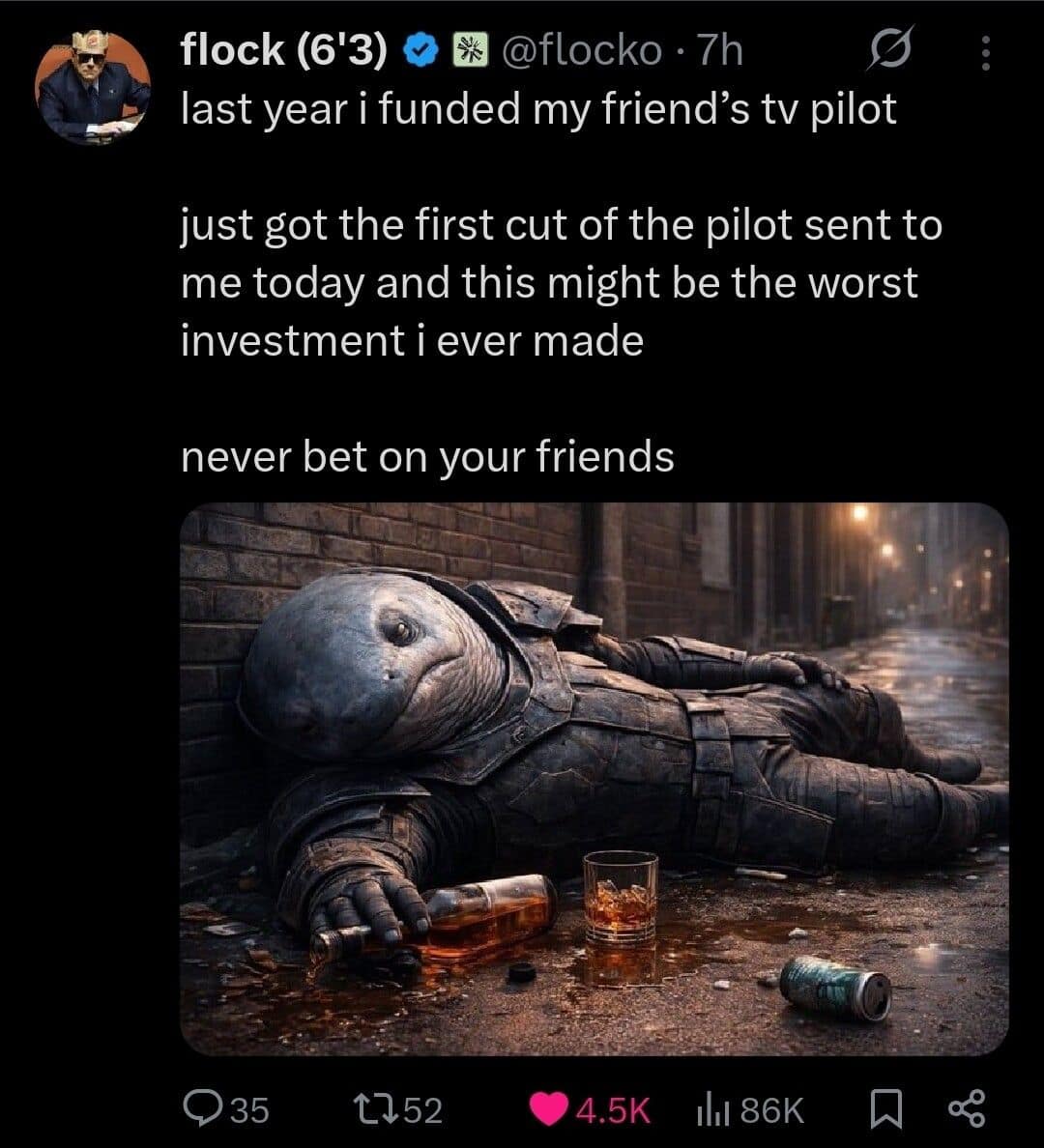Image resolution: width=1044 pixels, height=1148 pixels.
Task: View the attached alley image full screen
Action: tap(594, 778)
